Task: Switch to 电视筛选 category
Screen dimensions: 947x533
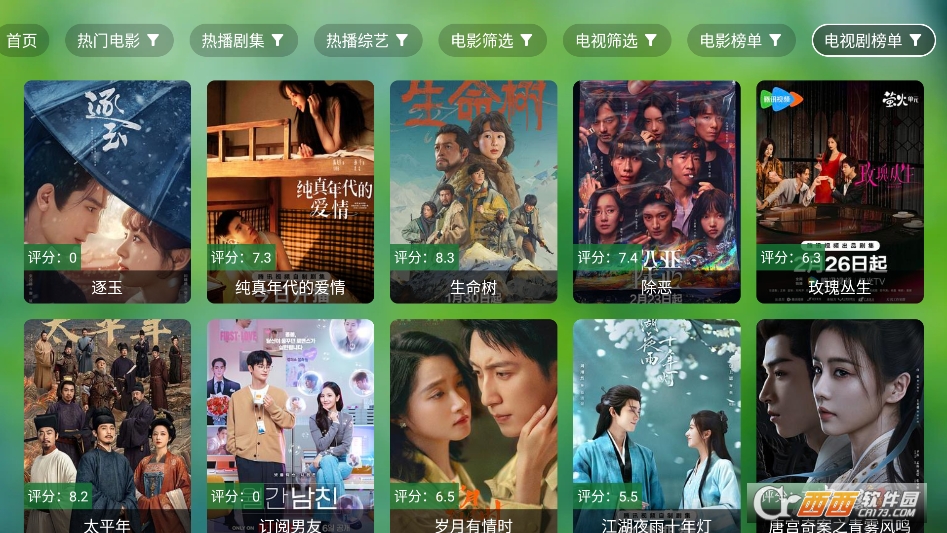Action: point(616,41)
